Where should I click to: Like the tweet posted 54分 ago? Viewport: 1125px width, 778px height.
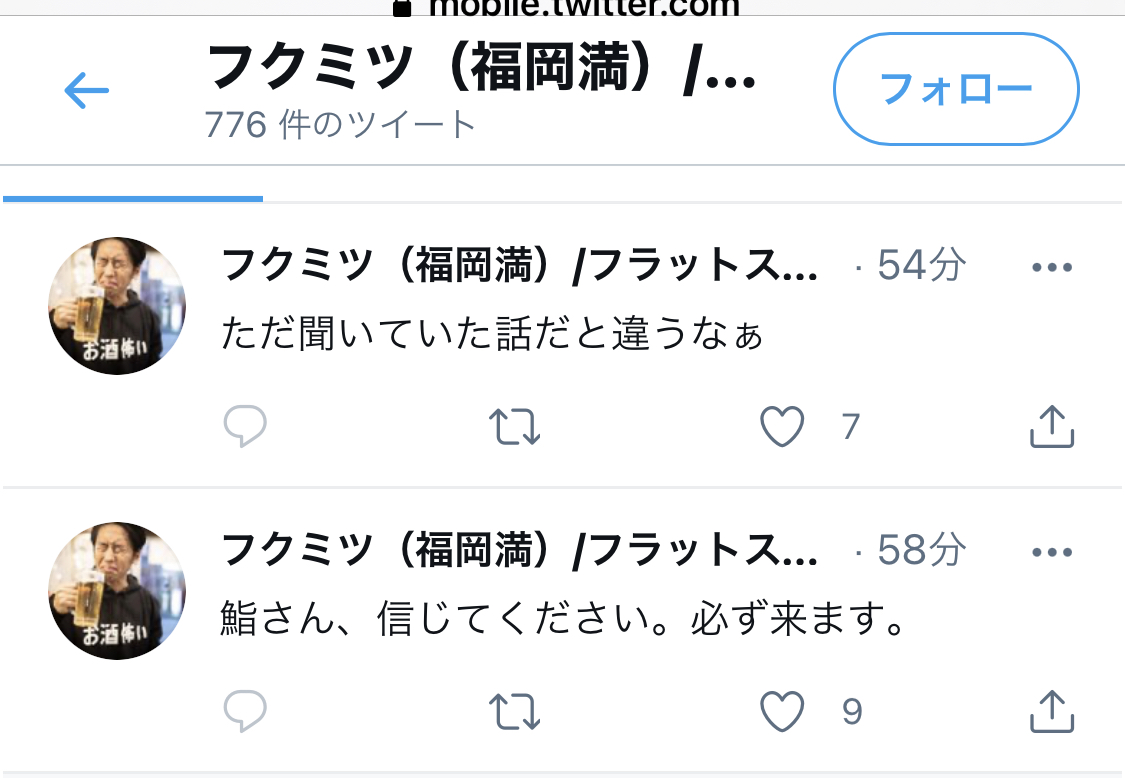pyautogui.click(x=782, y=426)
